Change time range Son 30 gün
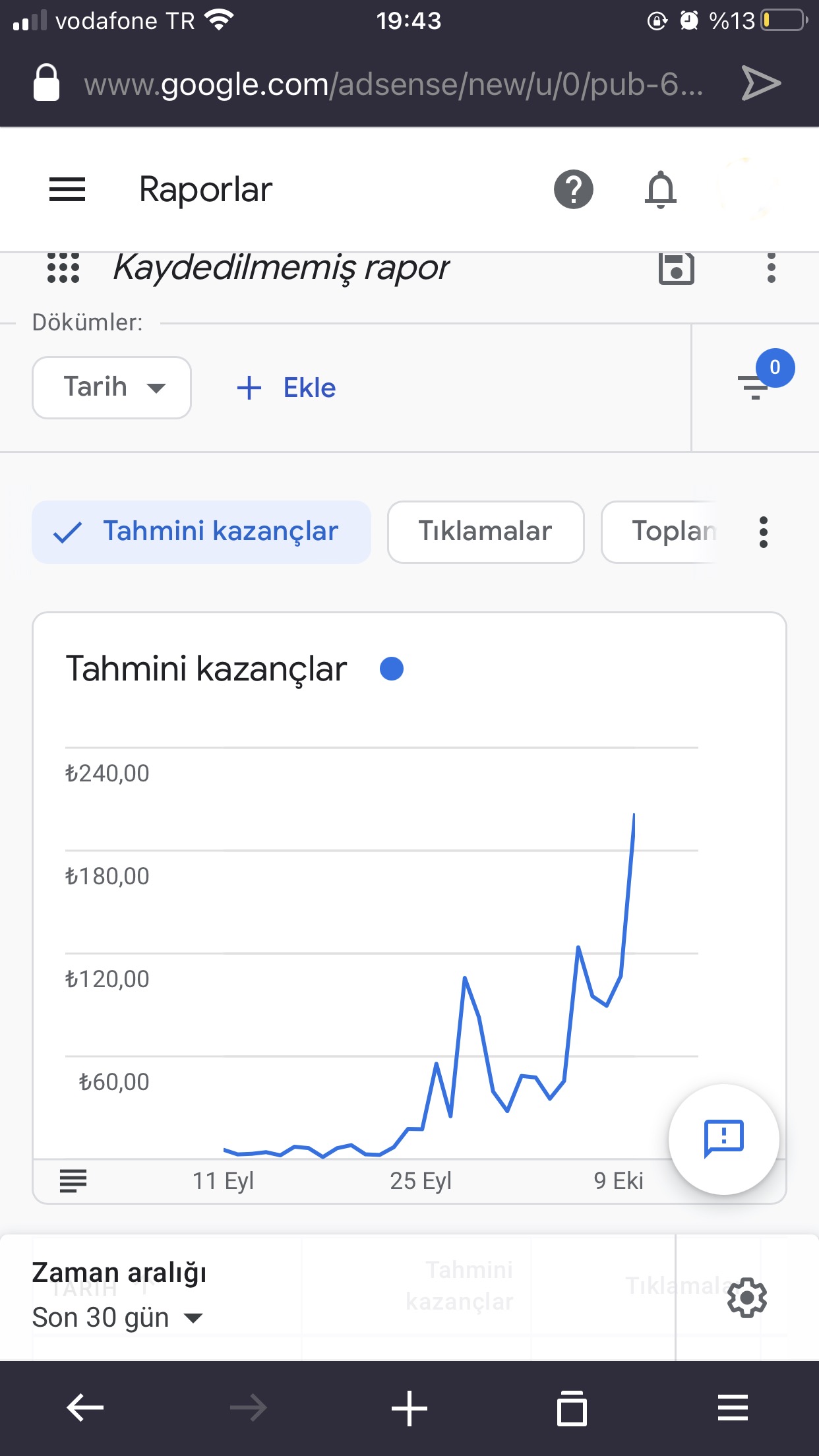Screen dimensions: 819x1456 pyautogui.click(x=117, y=1318)
